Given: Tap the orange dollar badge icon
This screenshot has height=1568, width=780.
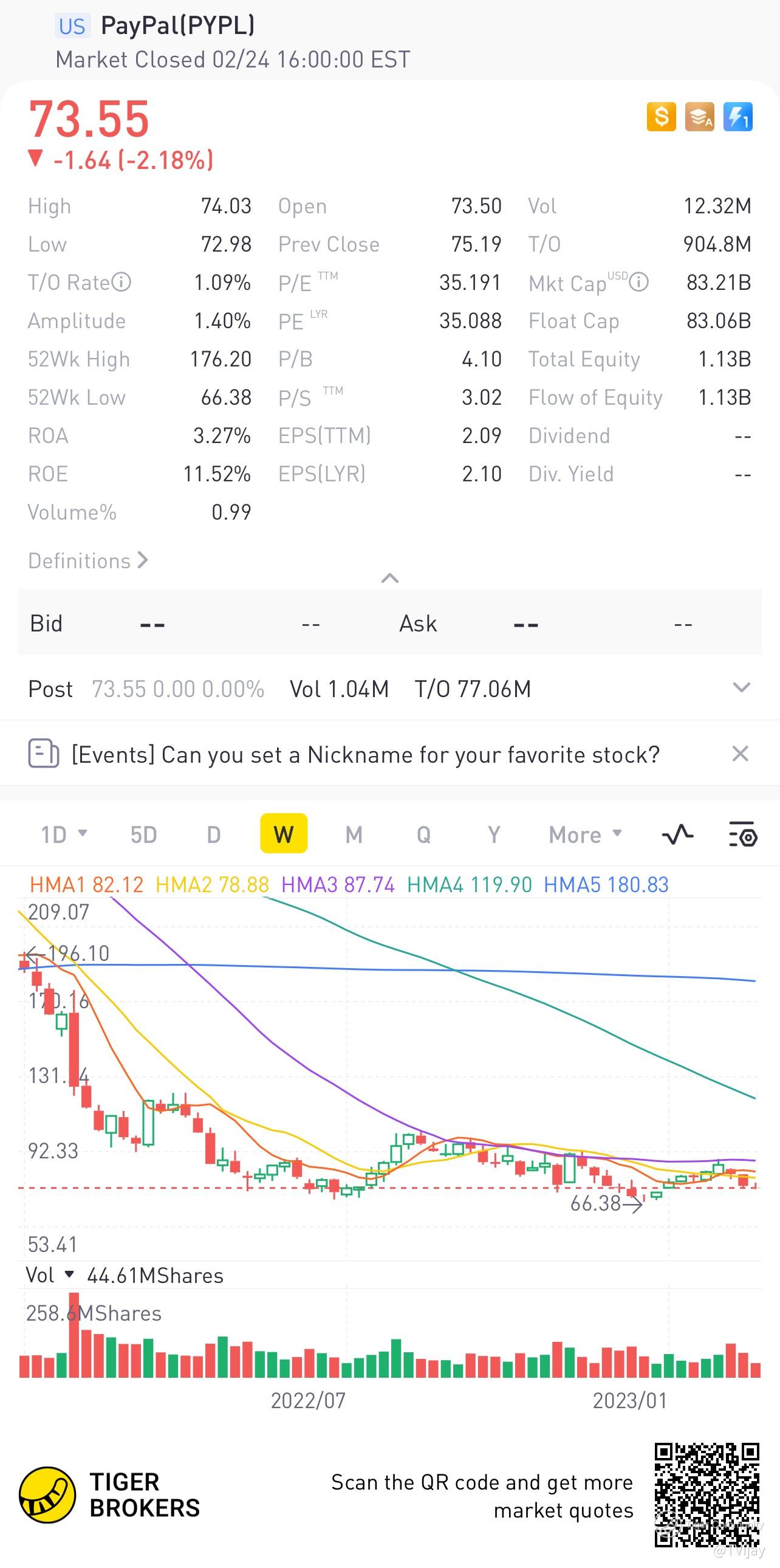Looking at the screenshot, I should point(662,116).
